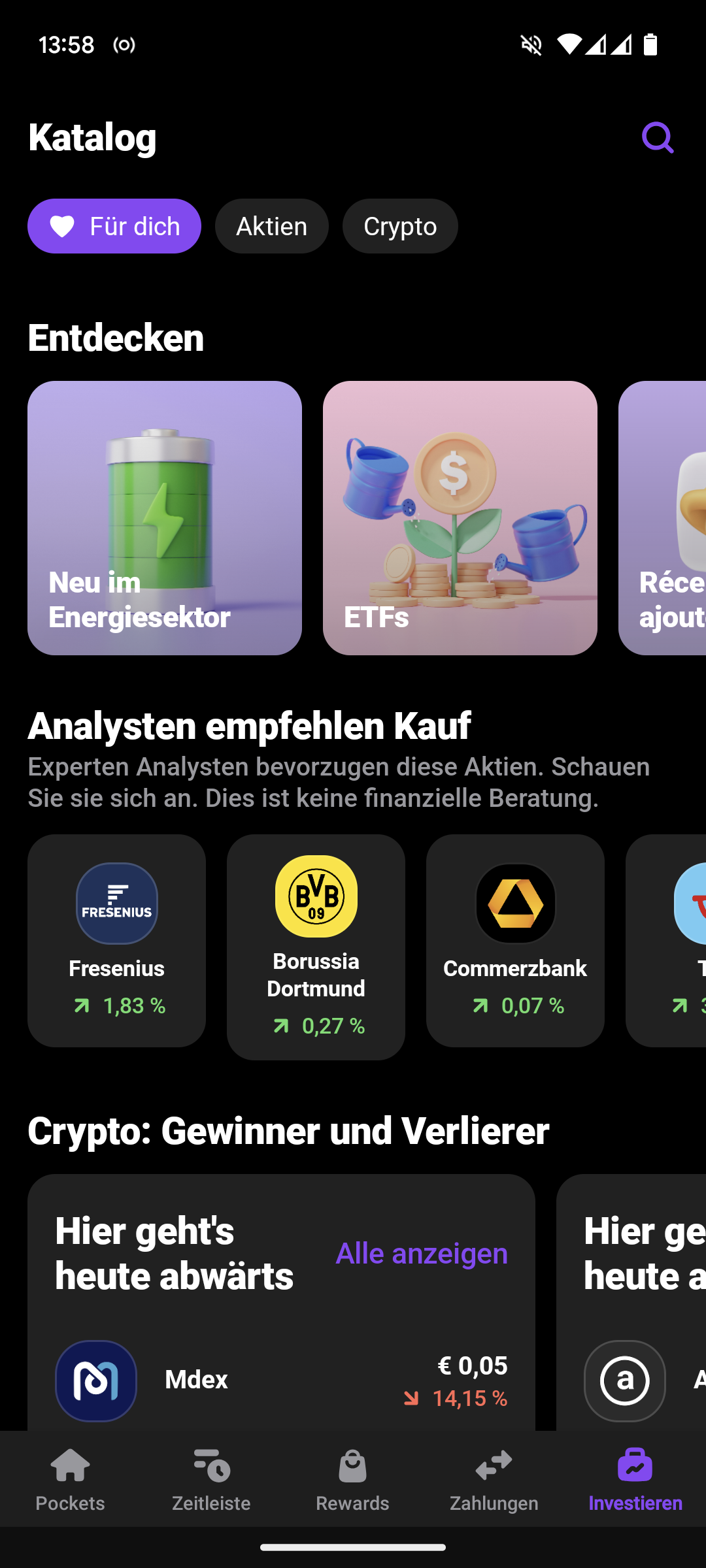706x1568 pixels.
Task: Open the Neu im Energiesektor card
Action: (165, 518)
